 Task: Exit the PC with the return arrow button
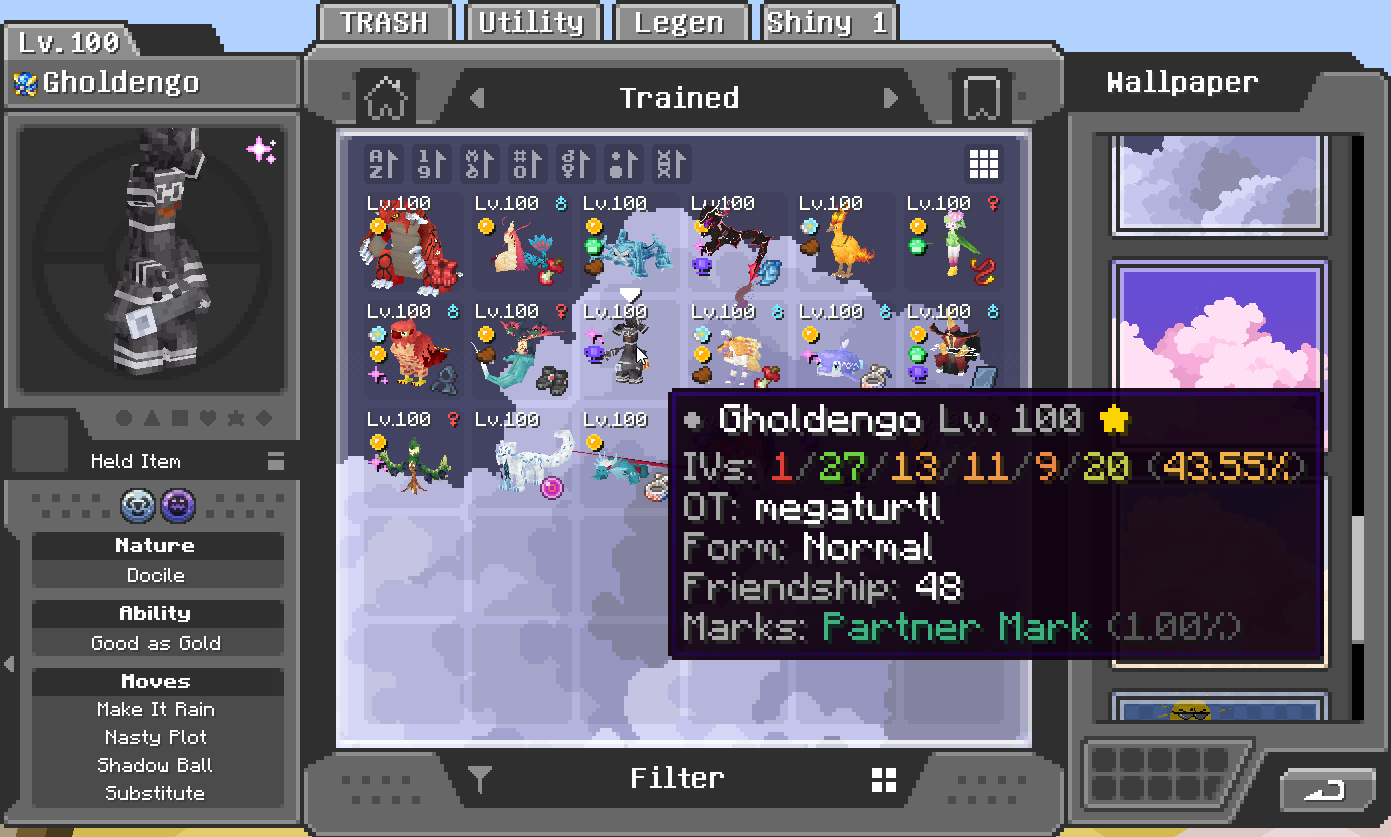pos(1325,791)
